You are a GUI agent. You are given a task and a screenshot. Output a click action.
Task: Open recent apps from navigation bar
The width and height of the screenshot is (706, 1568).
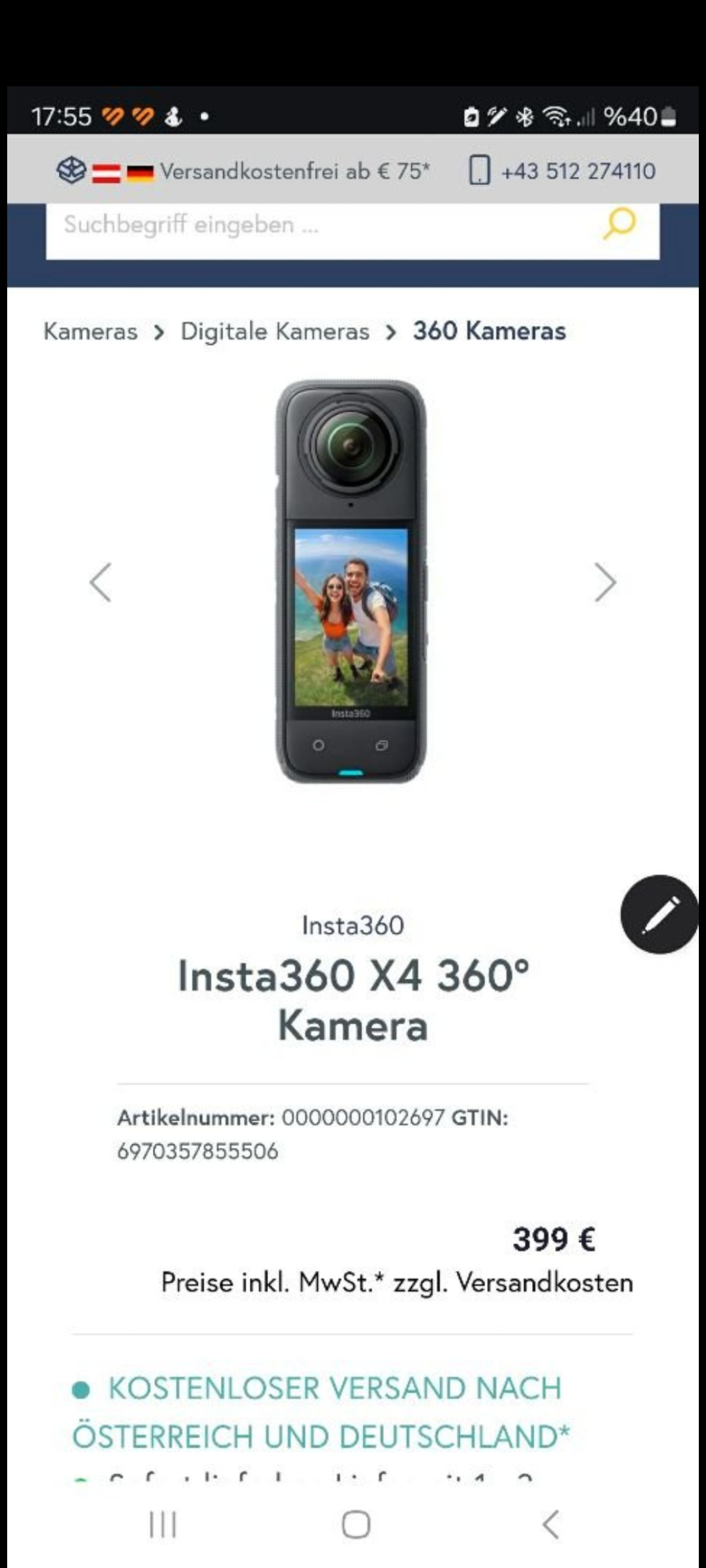[163, 1525]
